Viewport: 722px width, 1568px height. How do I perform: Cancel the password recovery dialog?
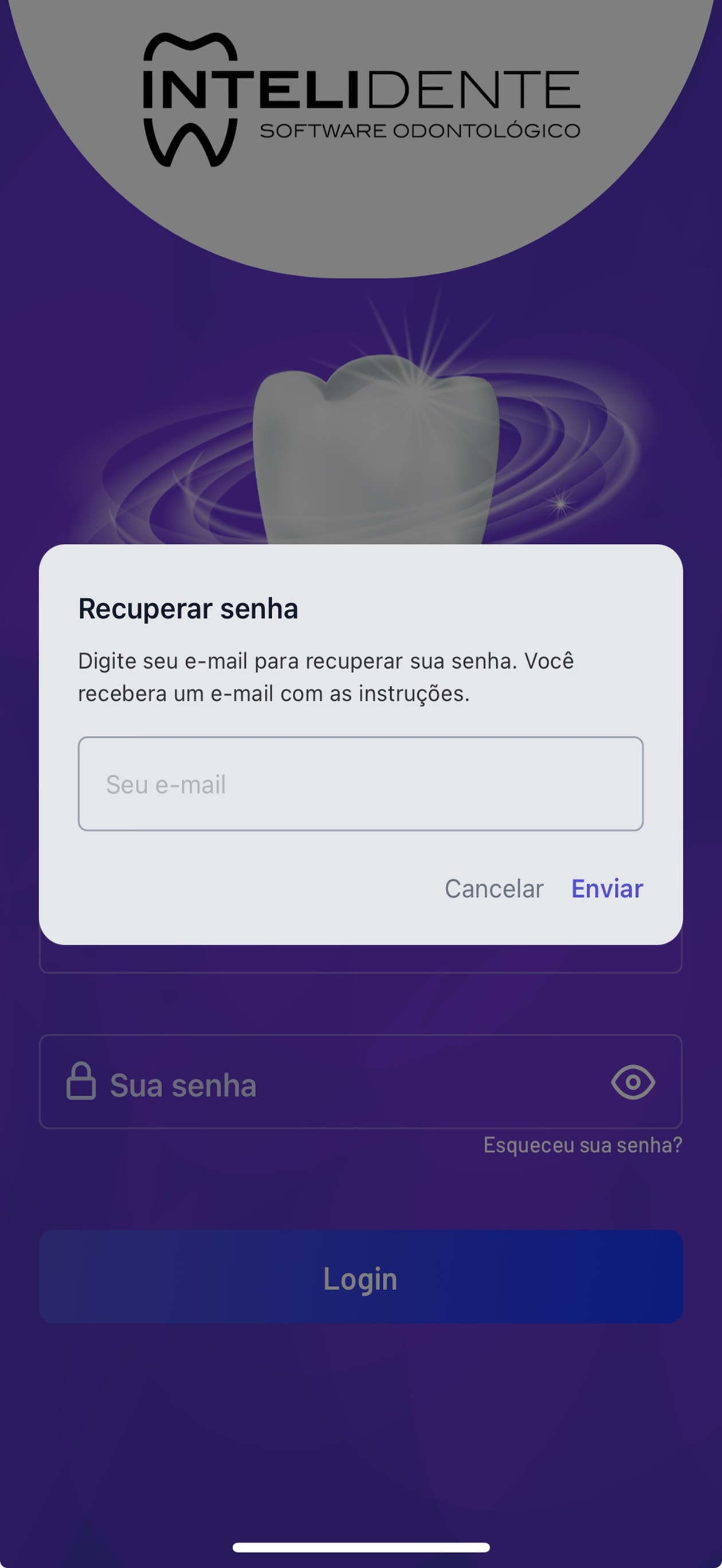click(x=494, y=889)
